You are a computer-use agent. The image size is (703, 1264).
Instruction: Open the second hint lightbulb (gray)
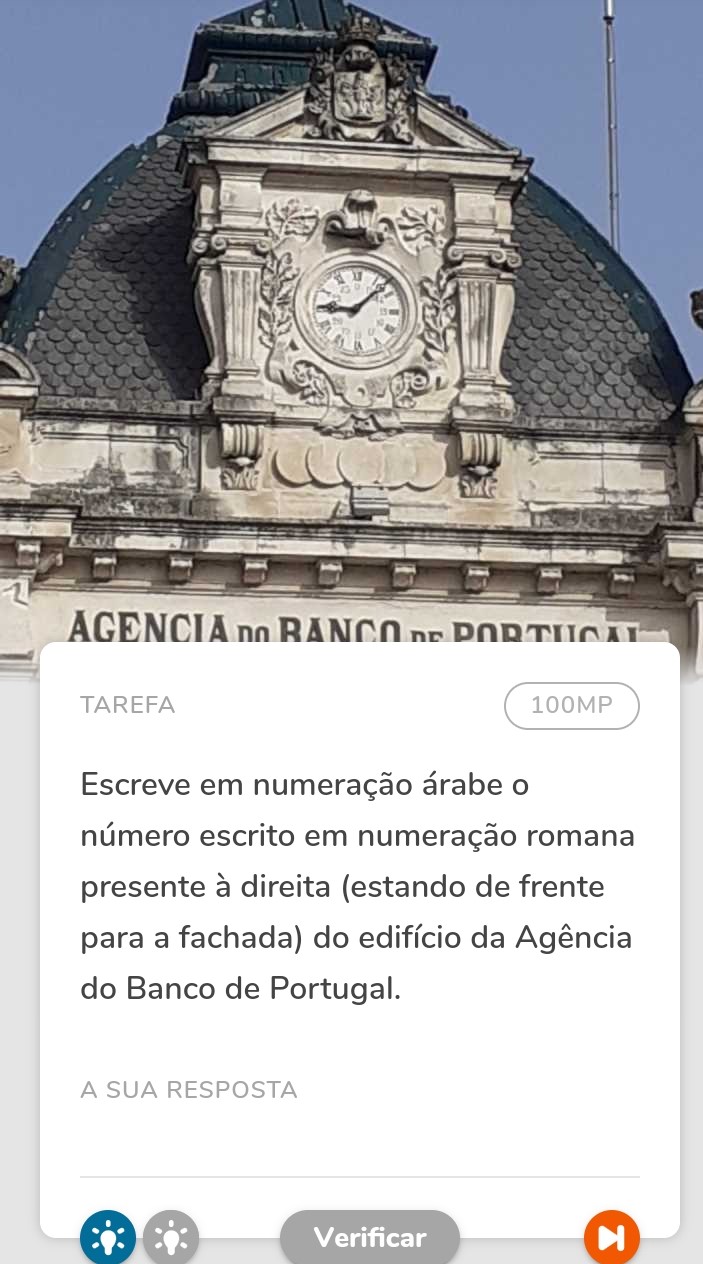[x=171, y=1238]
